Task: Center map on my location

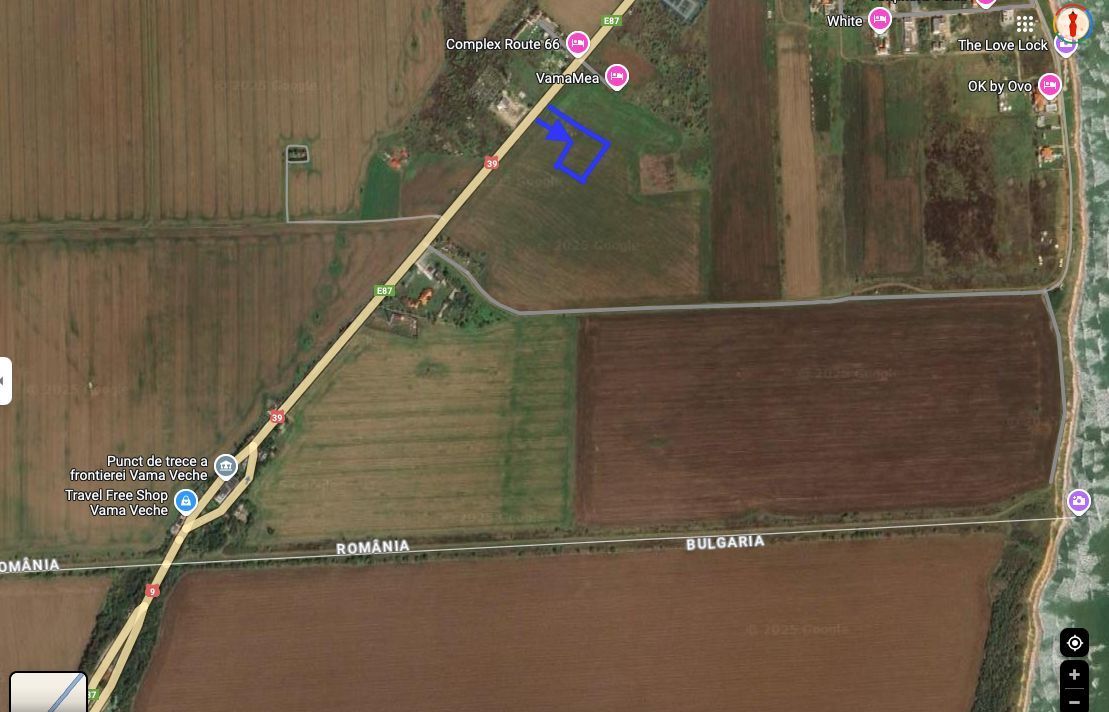Action: coord(1074,643)
